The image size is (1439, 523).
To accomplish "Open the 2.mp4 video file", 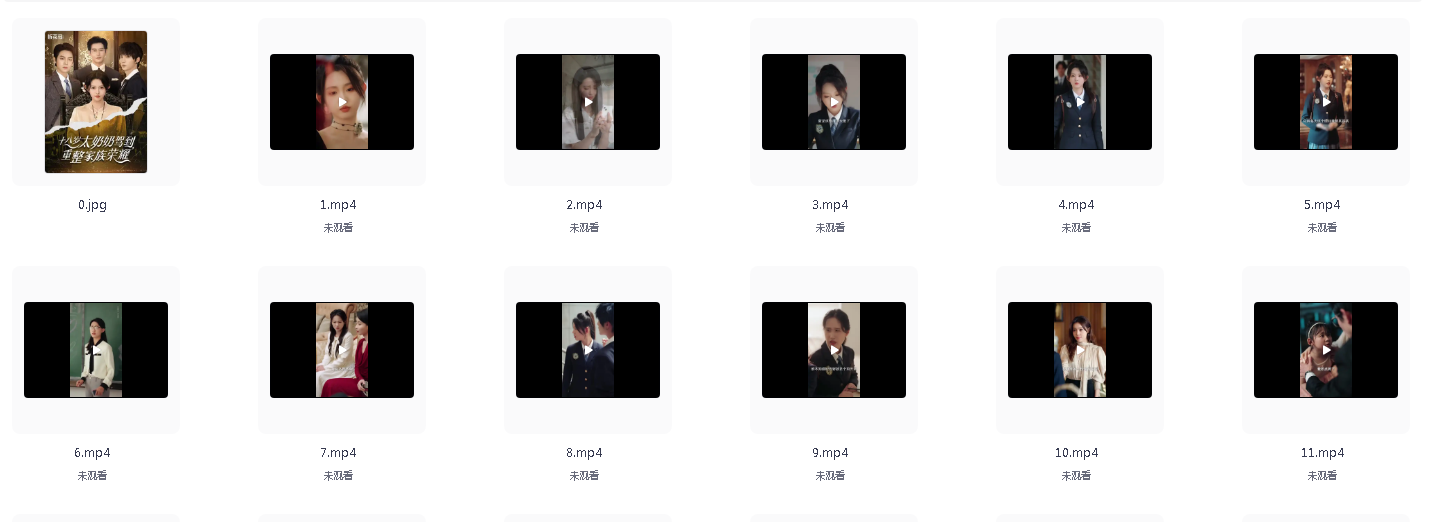I will pyautogui.click(x=588, y=102).
